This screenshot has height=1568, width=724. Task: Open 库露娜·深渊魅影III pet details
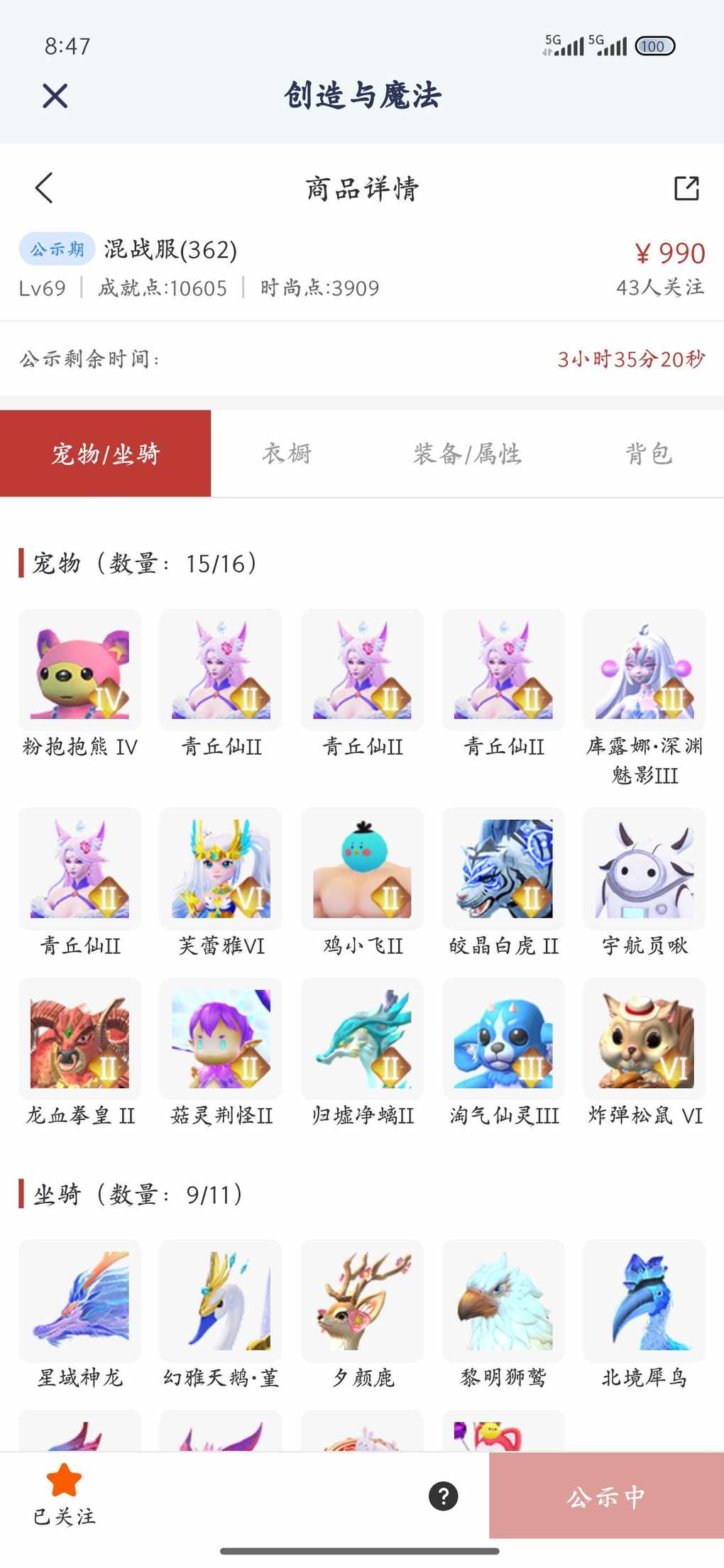(x=644, y=670)
